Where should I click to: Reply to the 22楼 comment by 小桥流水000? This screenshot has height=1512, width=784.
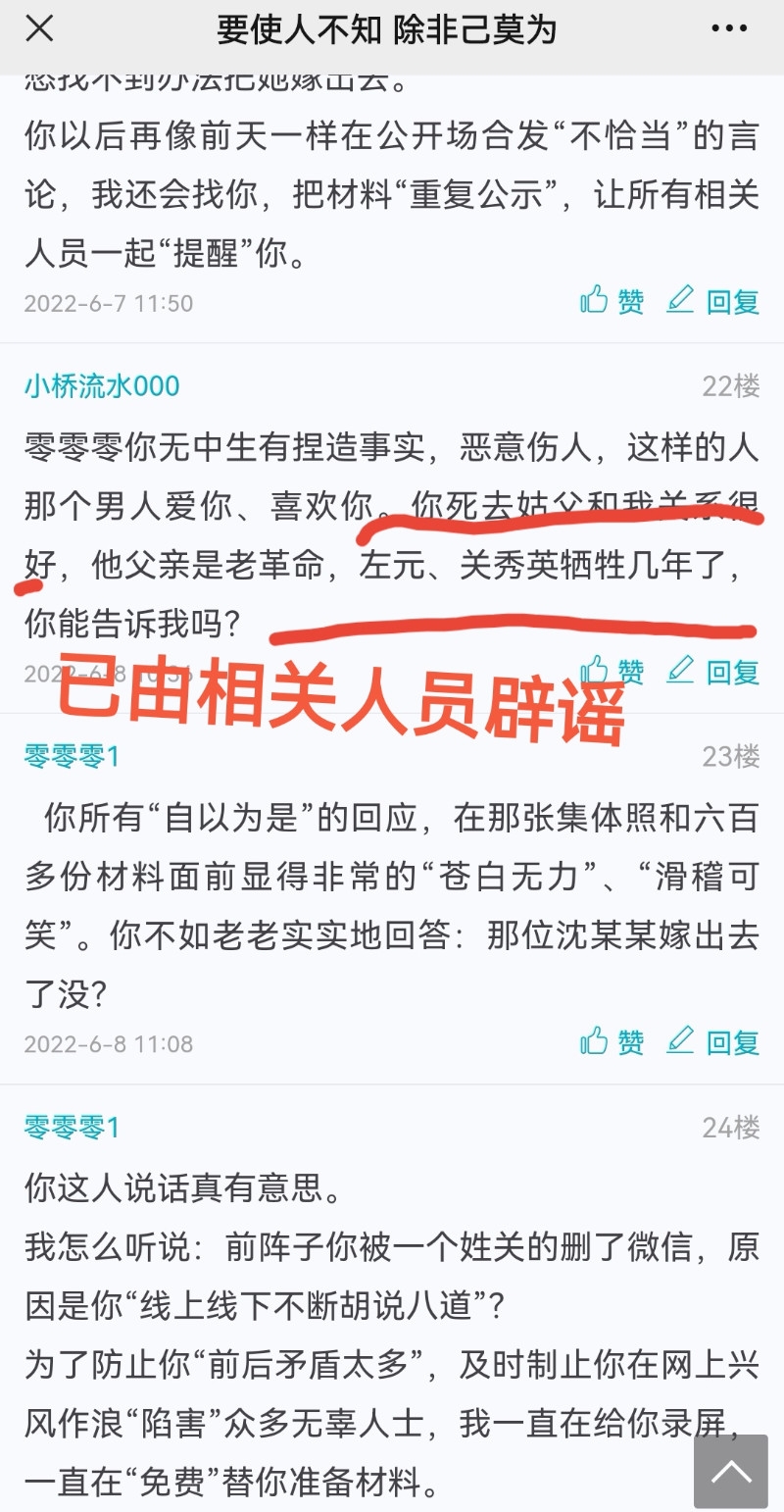[713, 672]
